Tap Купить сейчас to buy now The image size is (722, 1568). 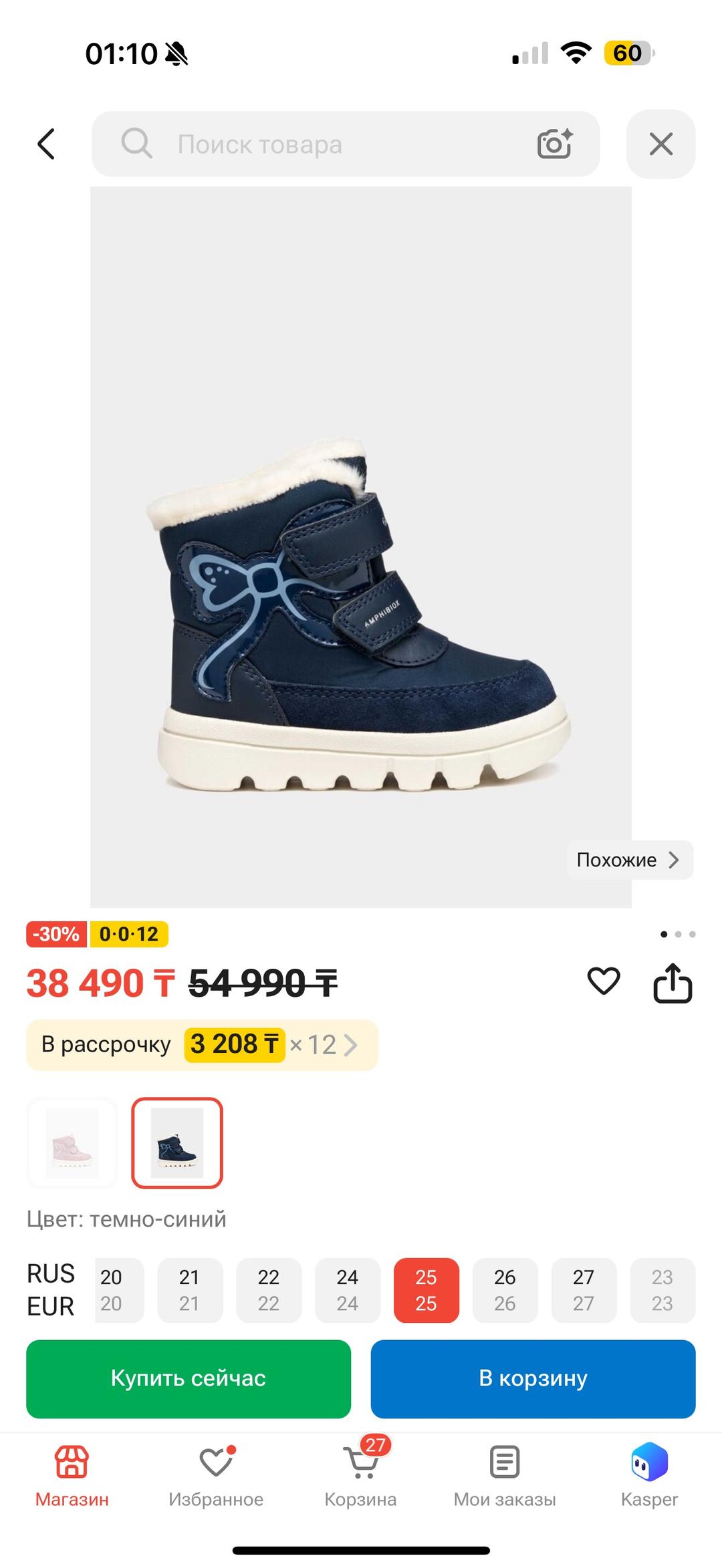[x=189, y=1379]
